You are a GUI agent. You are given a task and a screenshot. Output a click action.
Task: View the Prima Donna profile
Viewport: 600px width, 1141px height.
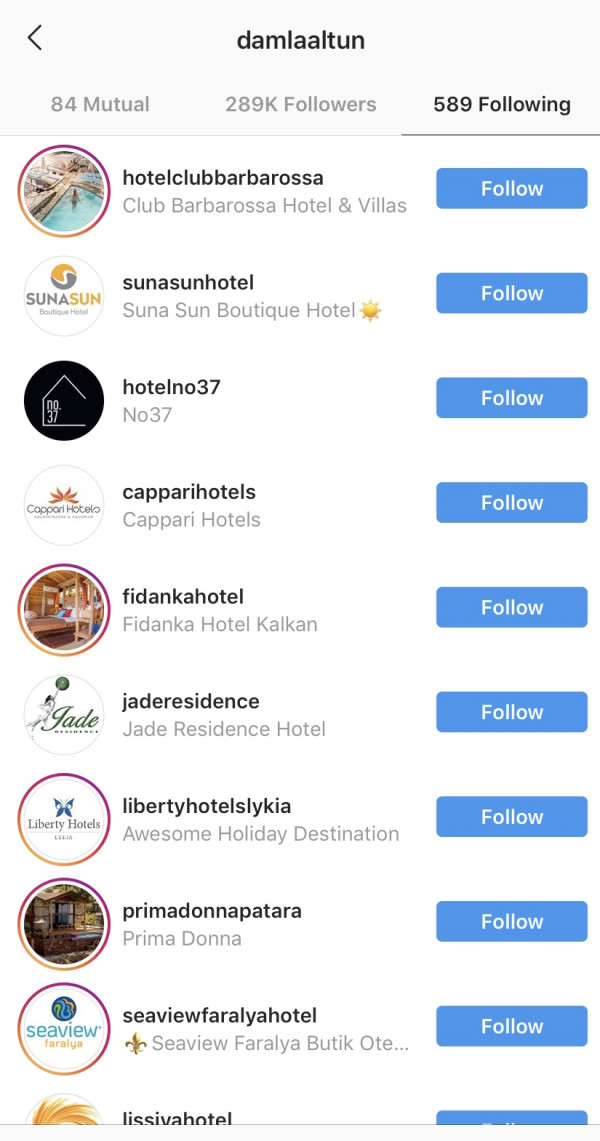(181, 938)
